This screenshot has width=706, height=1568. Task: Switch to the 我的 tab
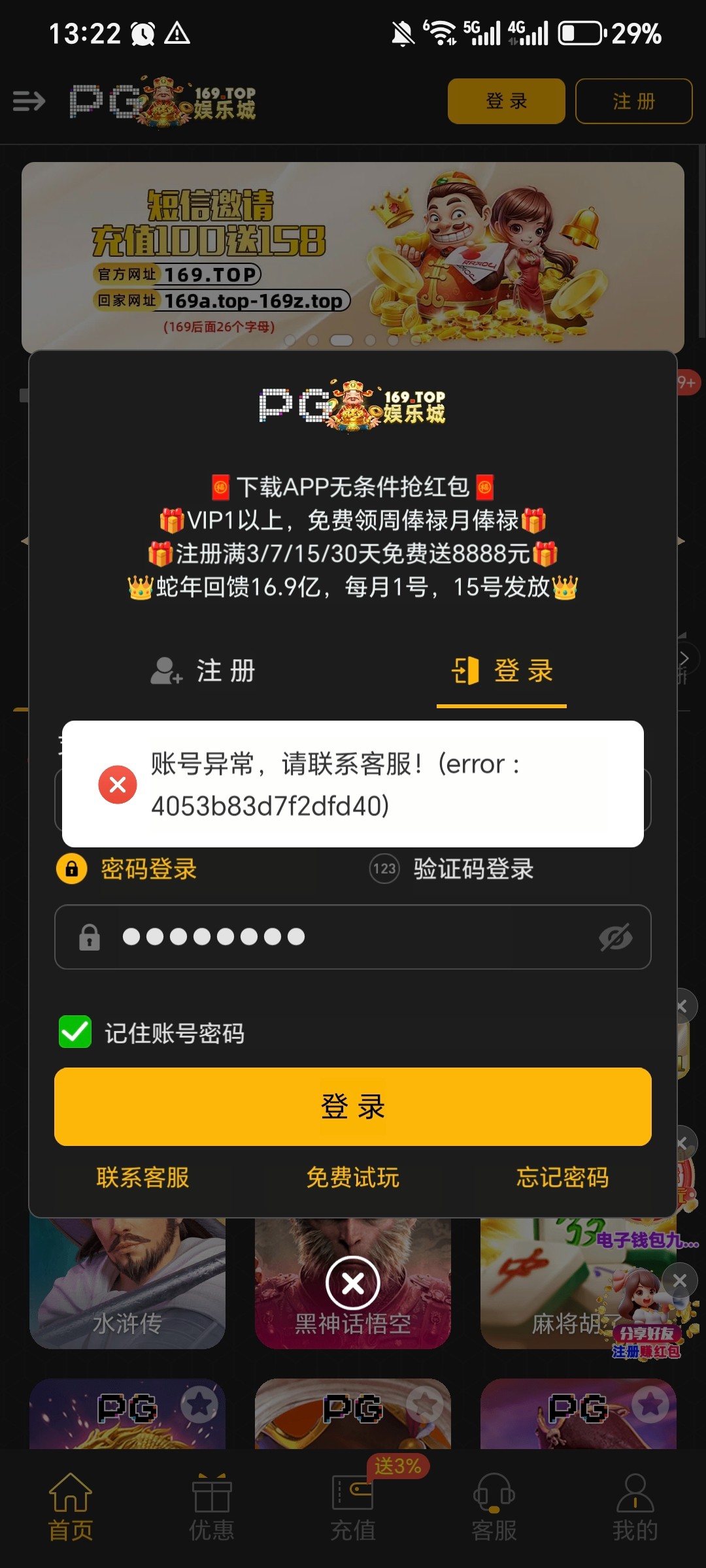[635, 1503]
